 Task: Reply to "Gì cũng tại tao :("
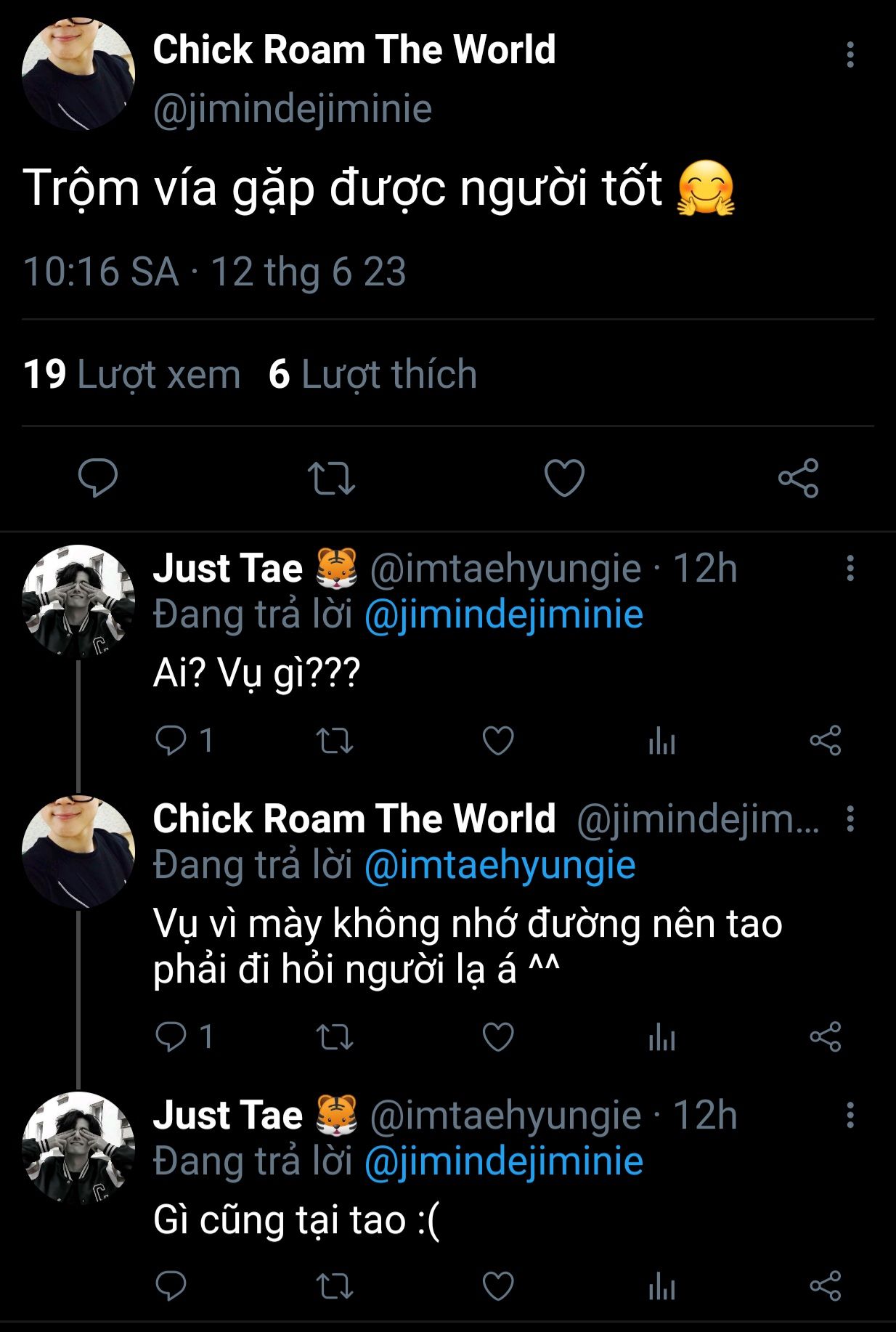171,1286
